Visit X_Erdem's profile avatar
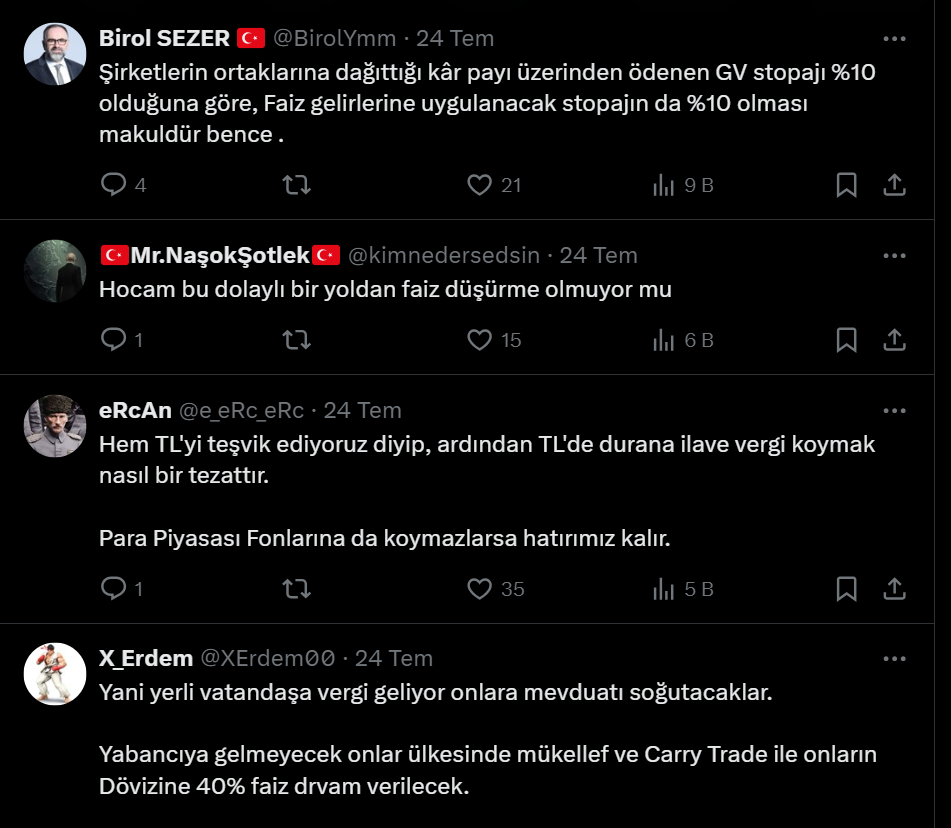 tap(55, 674)
